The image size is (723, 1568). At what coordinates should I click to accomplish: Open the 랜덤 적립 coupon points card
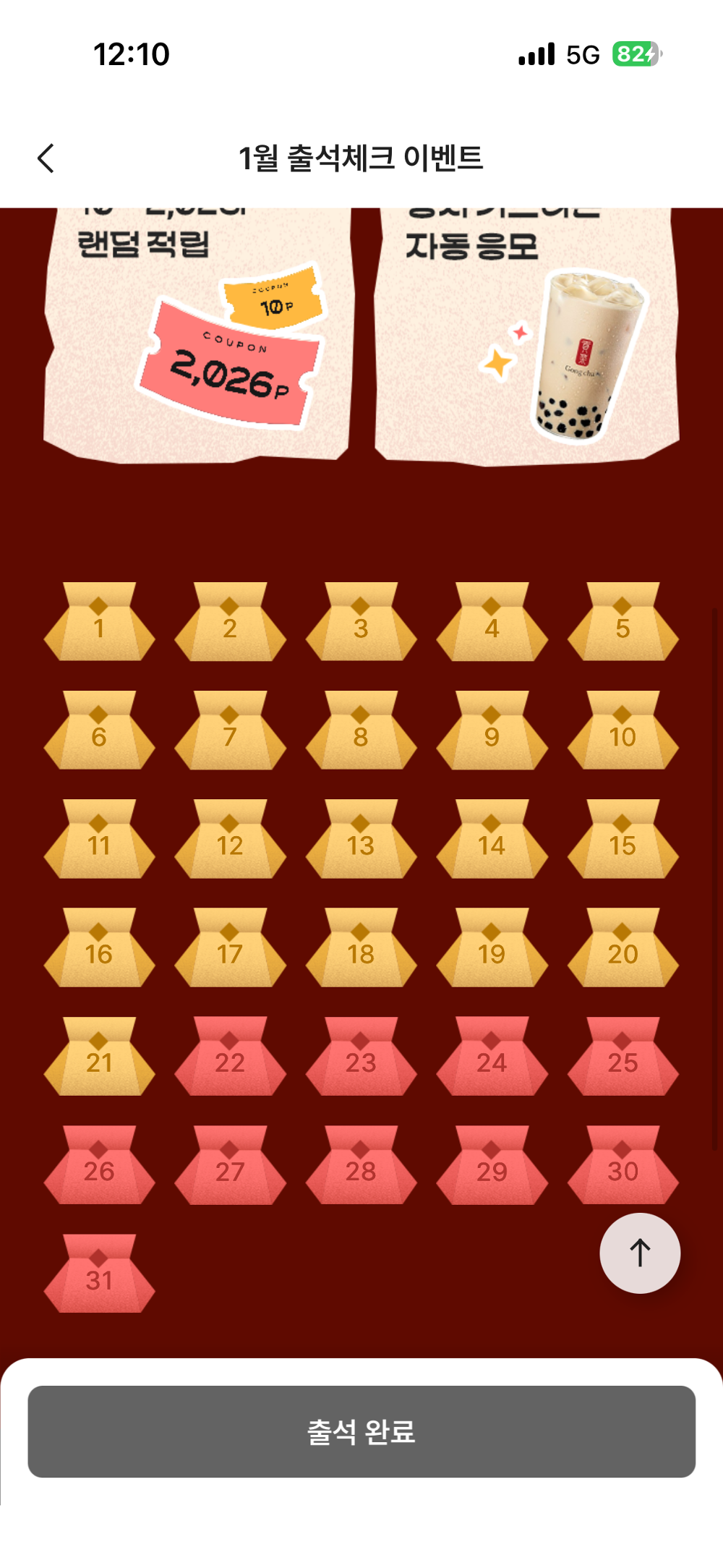point(197,333)
